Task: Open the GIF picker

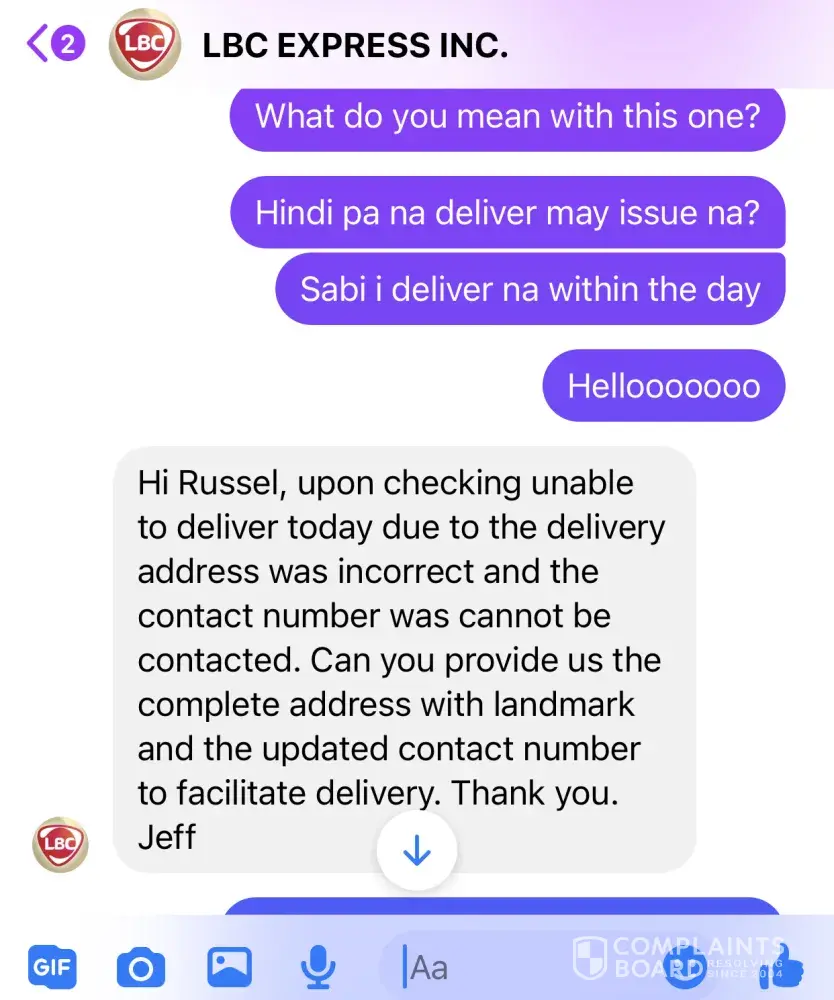Action: pyautogui.click(x=52, y=967)
